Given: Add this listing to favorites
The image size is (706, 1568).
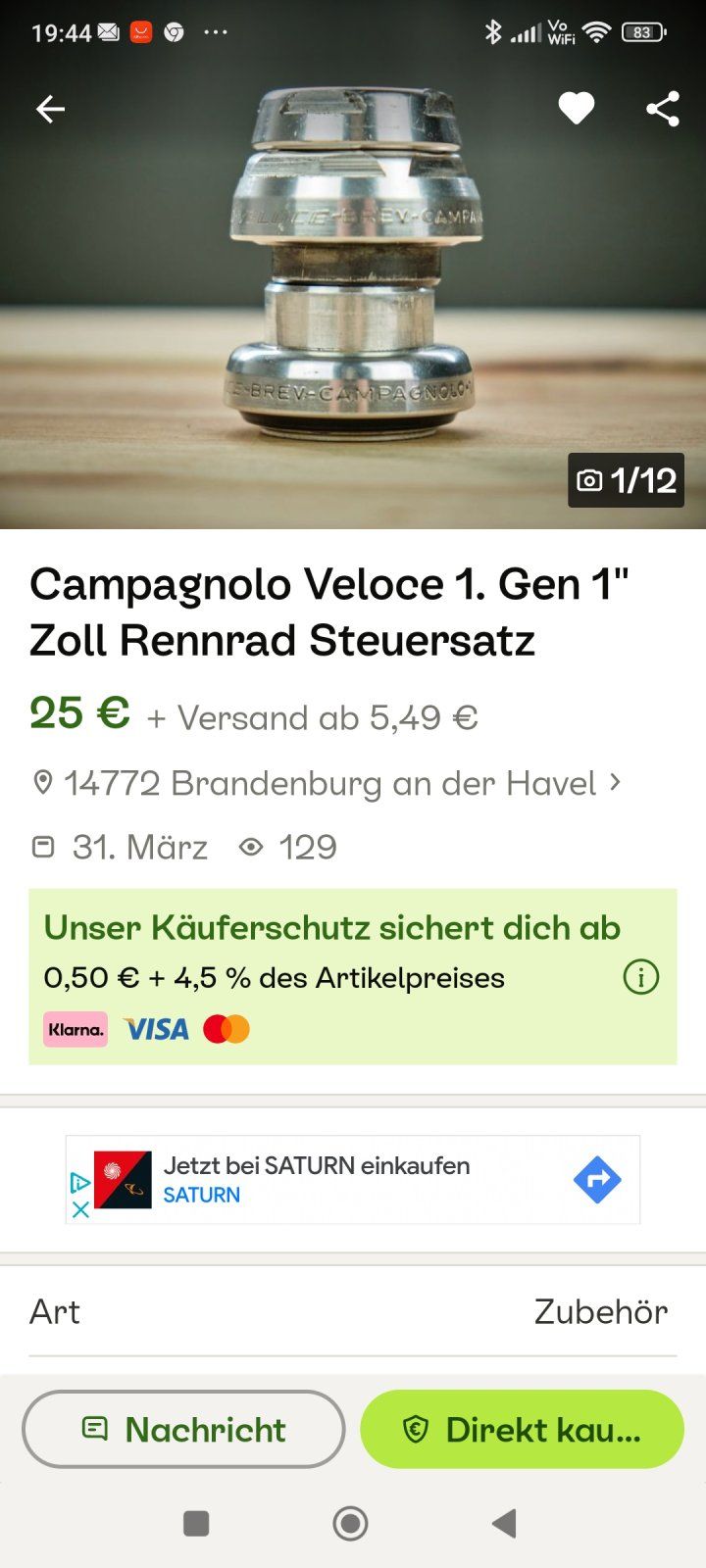Looking at the screenshot, I should click(x=577, y=109).
